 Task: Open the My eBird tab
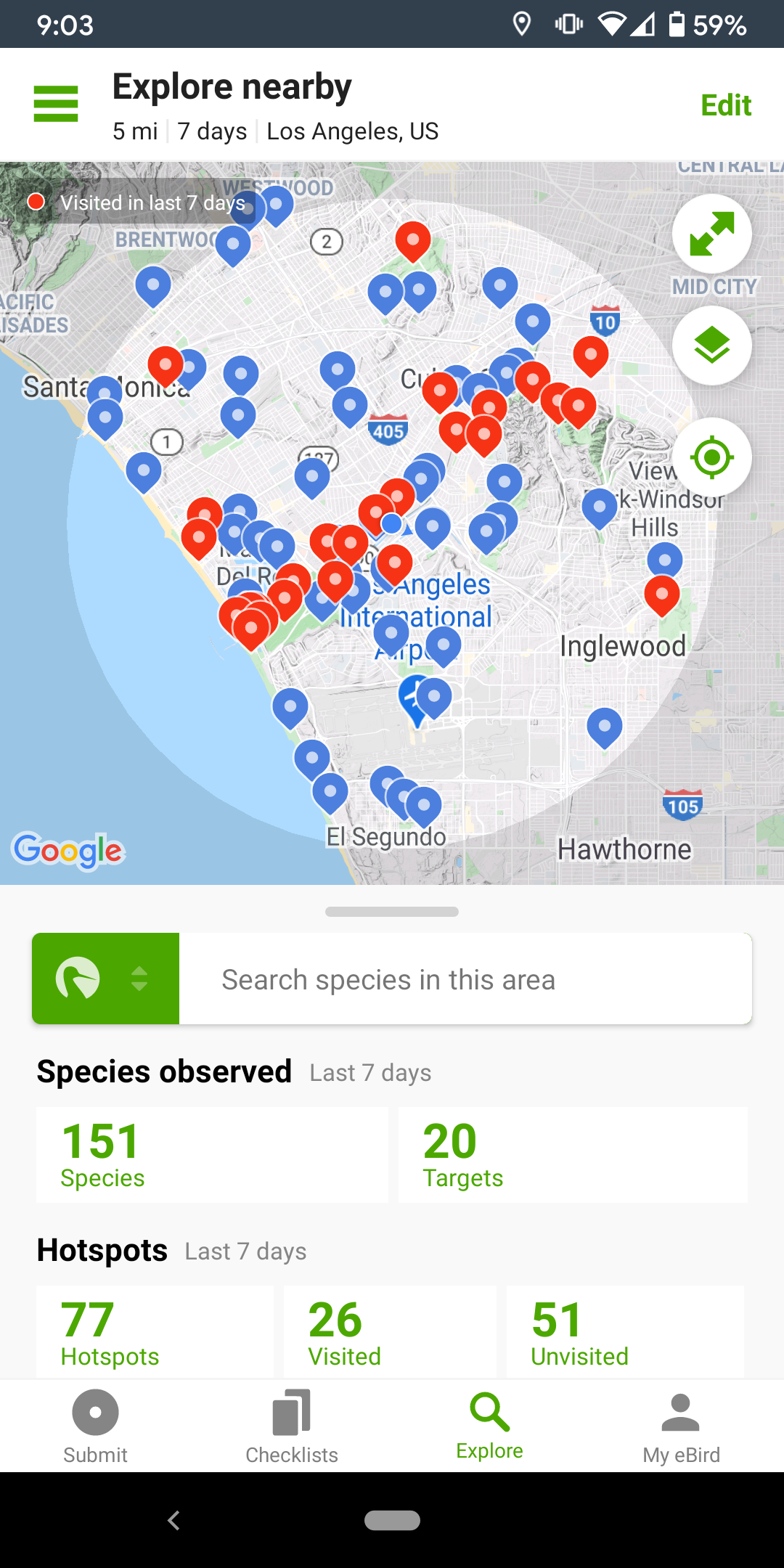coord(681,1426)
